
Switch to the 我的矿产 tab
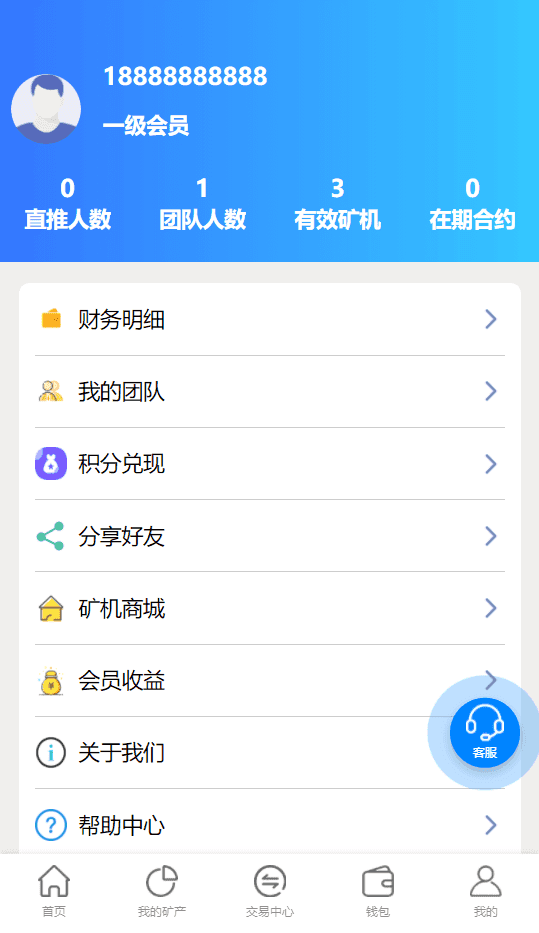pos(162,891)
